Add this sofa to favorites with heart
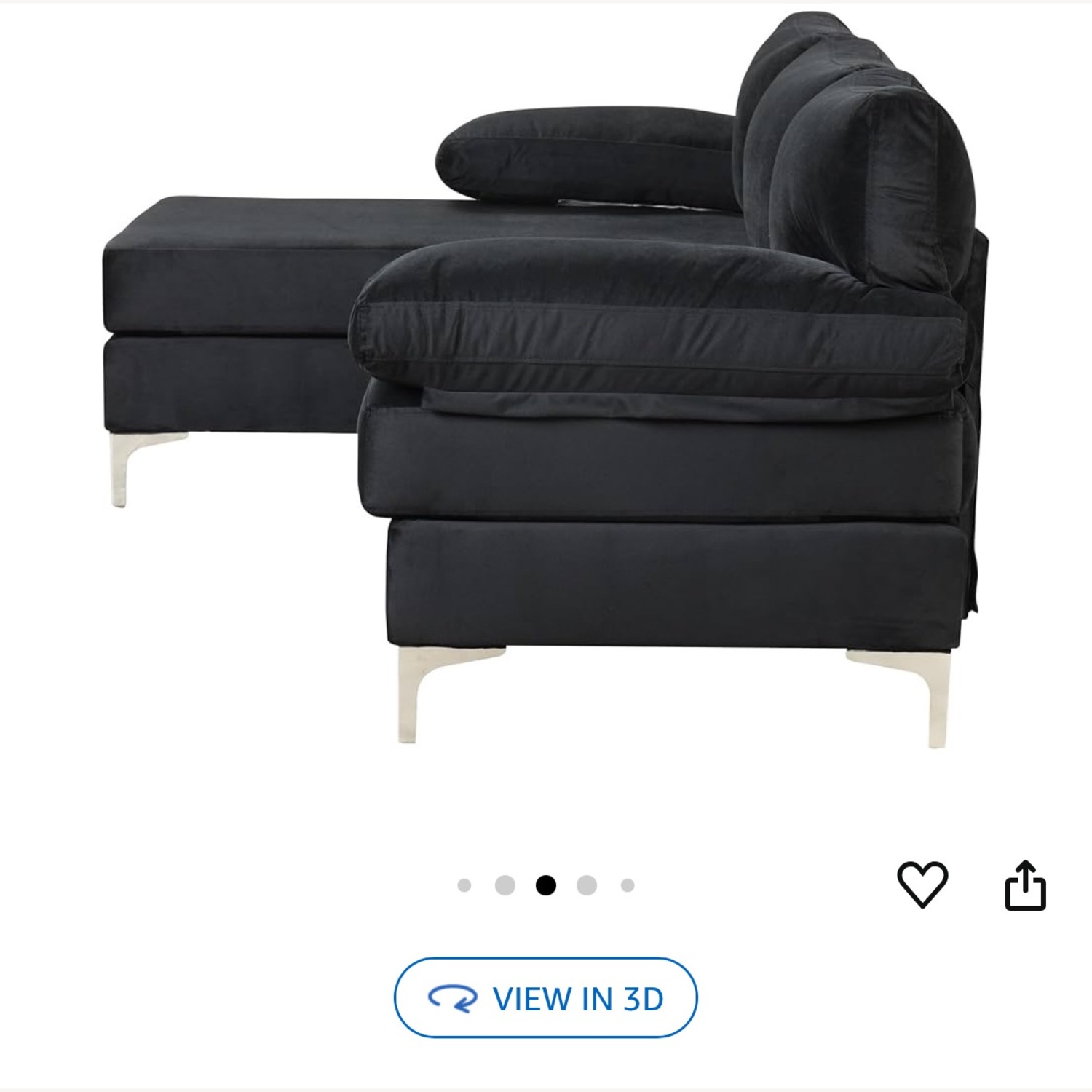 point(922,884)
